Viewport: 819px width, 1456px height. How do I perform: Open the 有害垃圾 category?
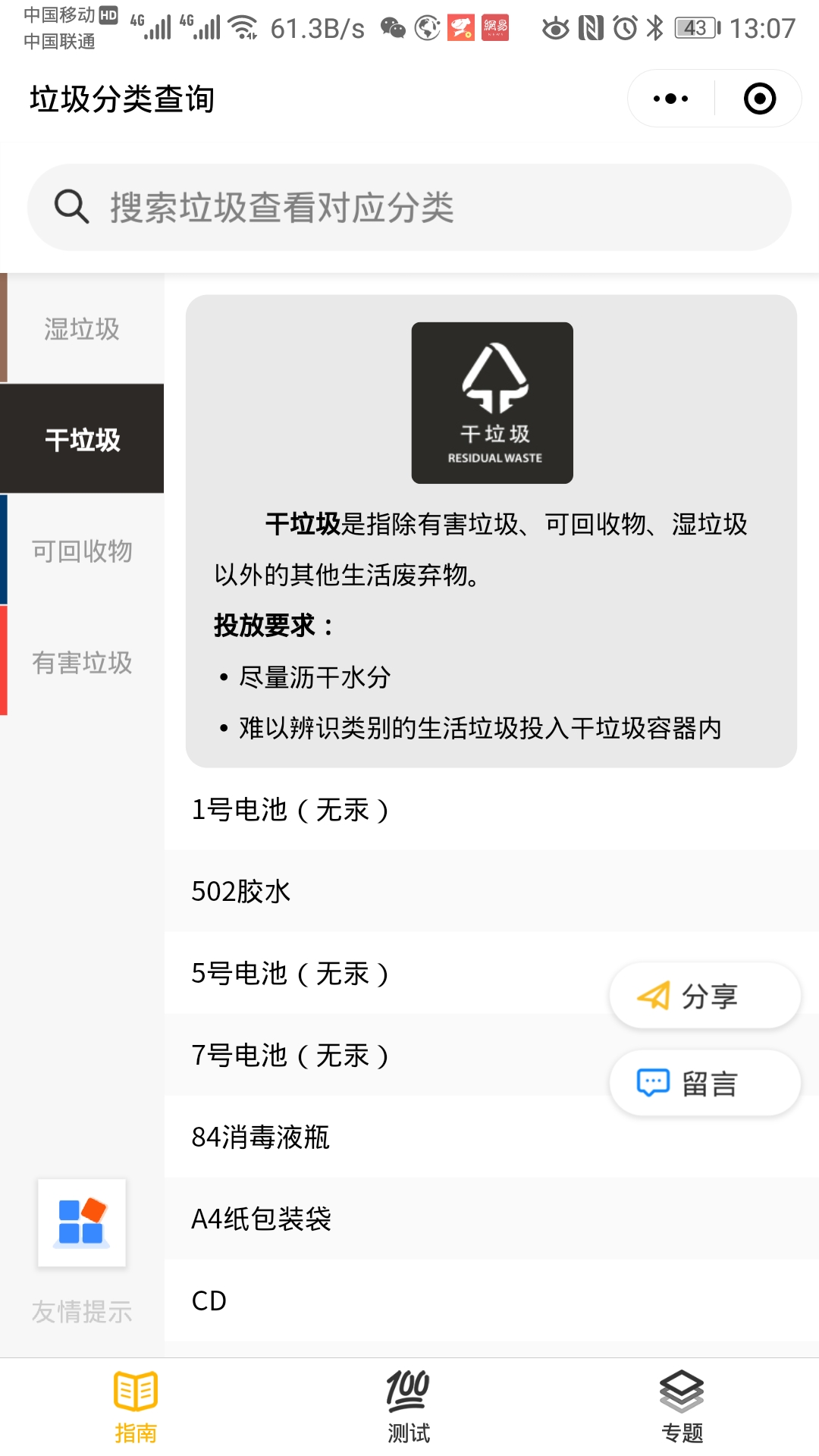[82, 662]
